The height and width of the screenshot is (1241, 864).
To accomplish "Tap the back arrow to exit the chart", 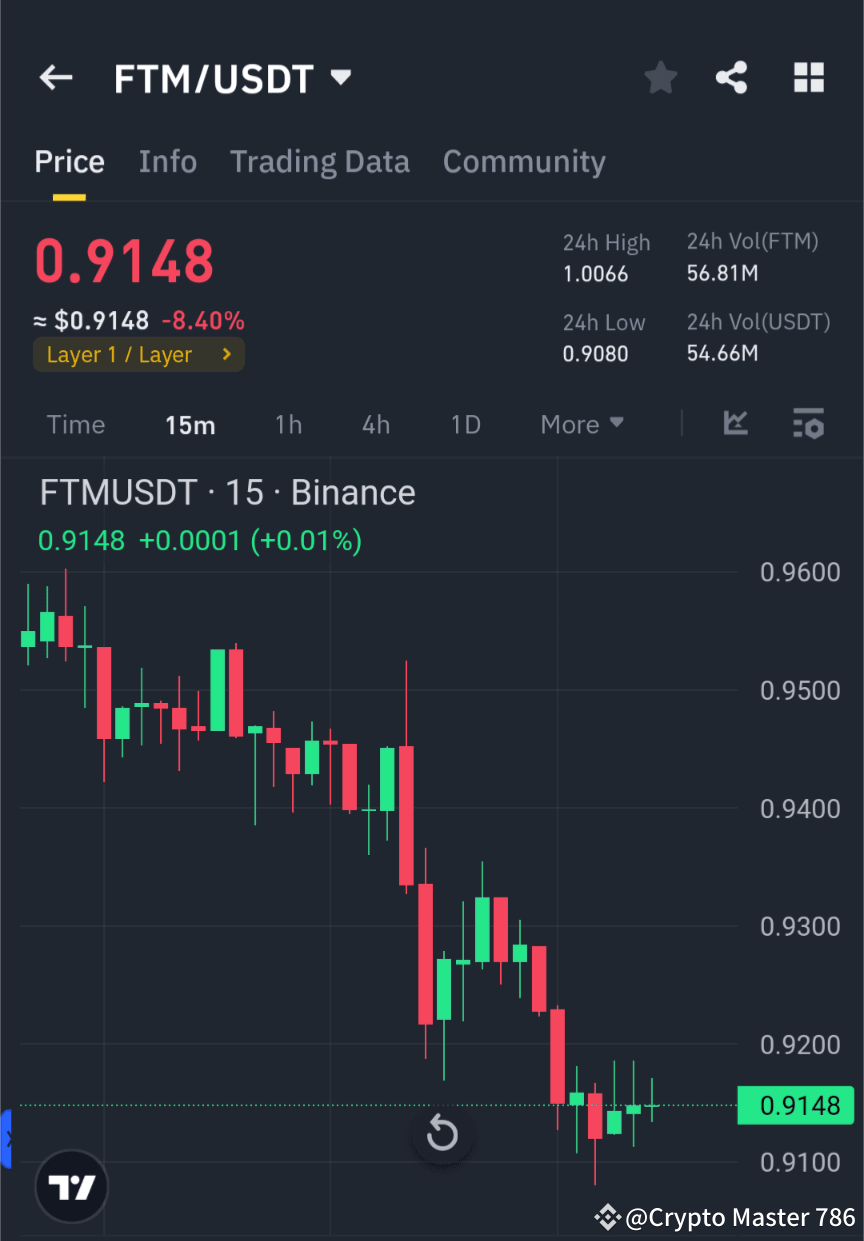I will [55, 77].
